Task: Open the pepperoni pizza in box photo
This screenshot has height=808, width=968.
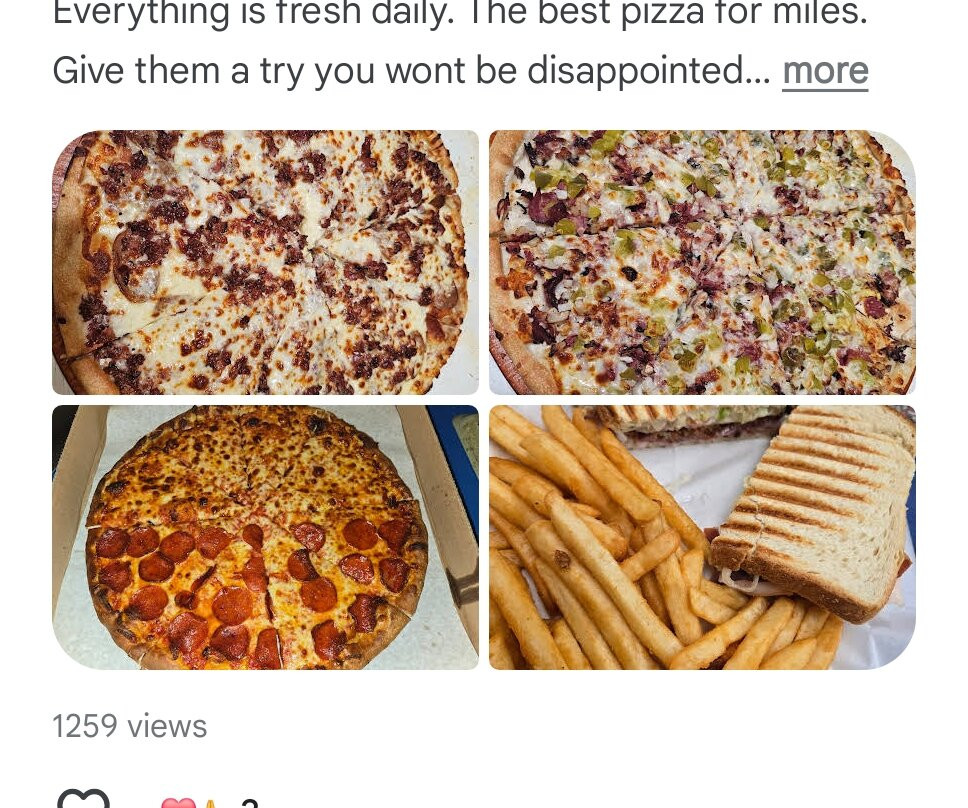Action: click(265, 537)
